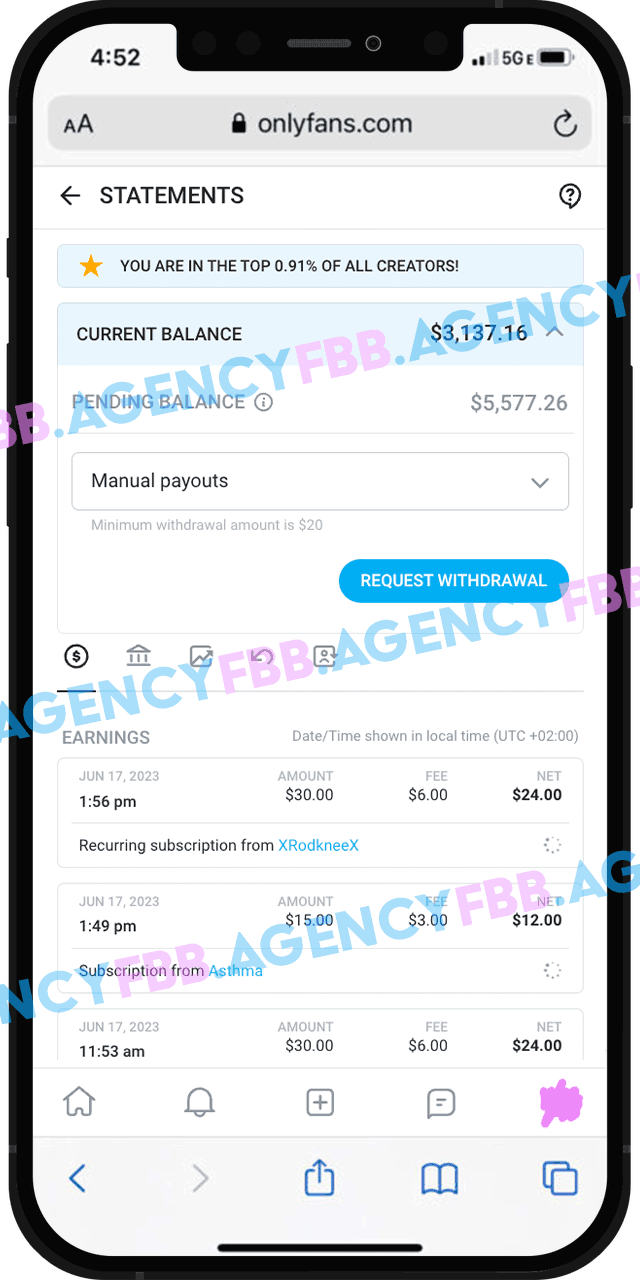Open the notifications bell
Viewport: 640px width, 1280px height.
pos(200,1103)
